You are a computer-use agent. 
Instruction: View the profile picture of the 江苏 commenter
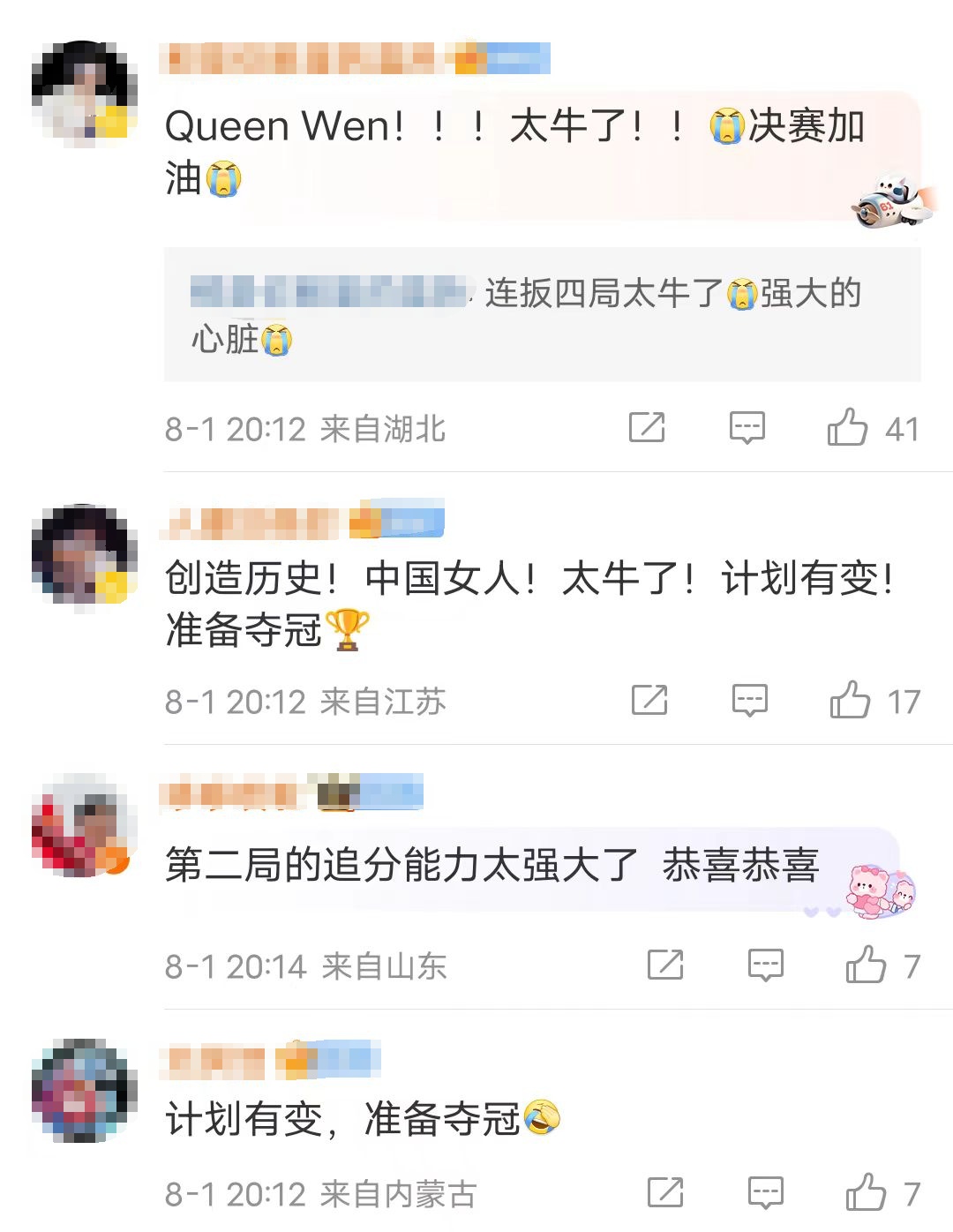tap(83, 556)
